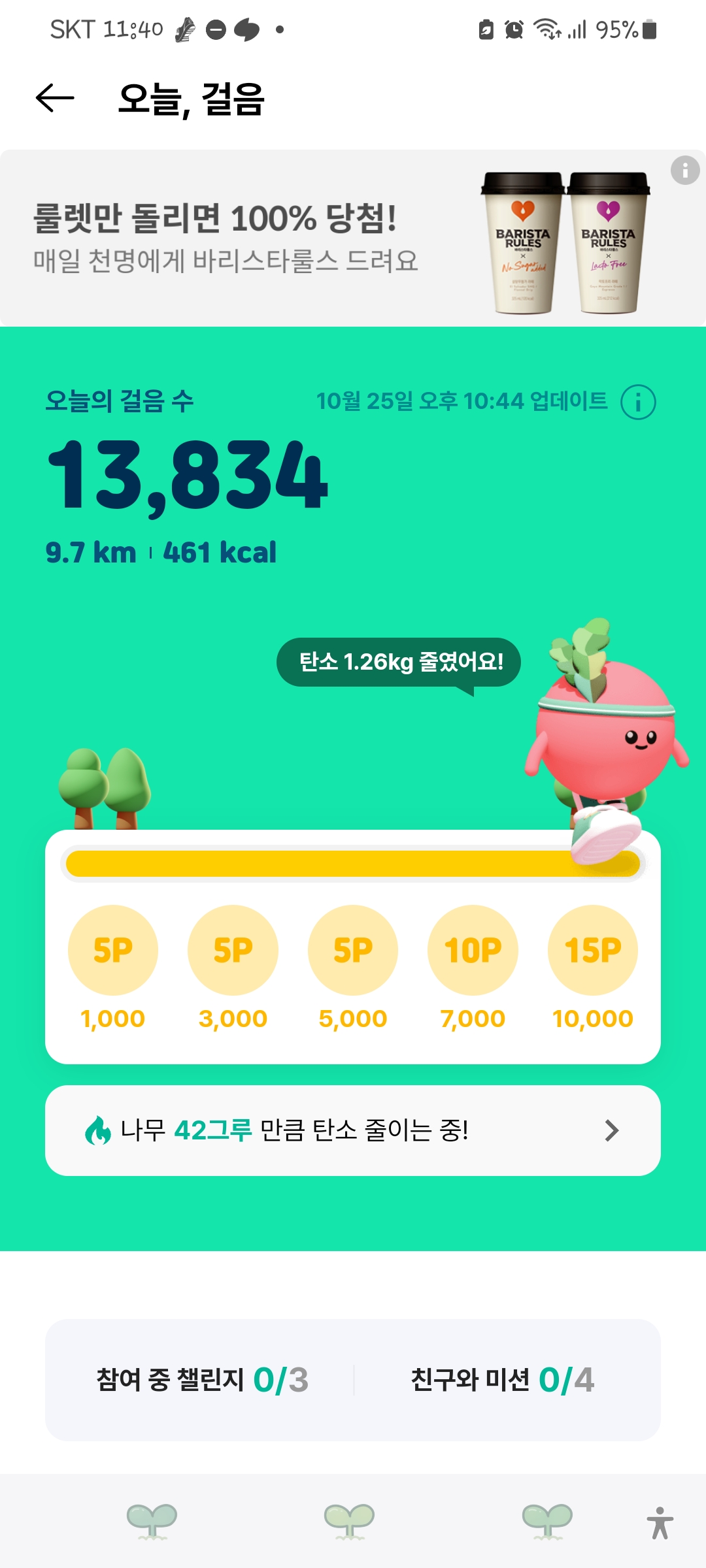This screenshot has height=1568, width=706.
Task: Open step count info icon beside 업데이트
Action: coord(637,402)
